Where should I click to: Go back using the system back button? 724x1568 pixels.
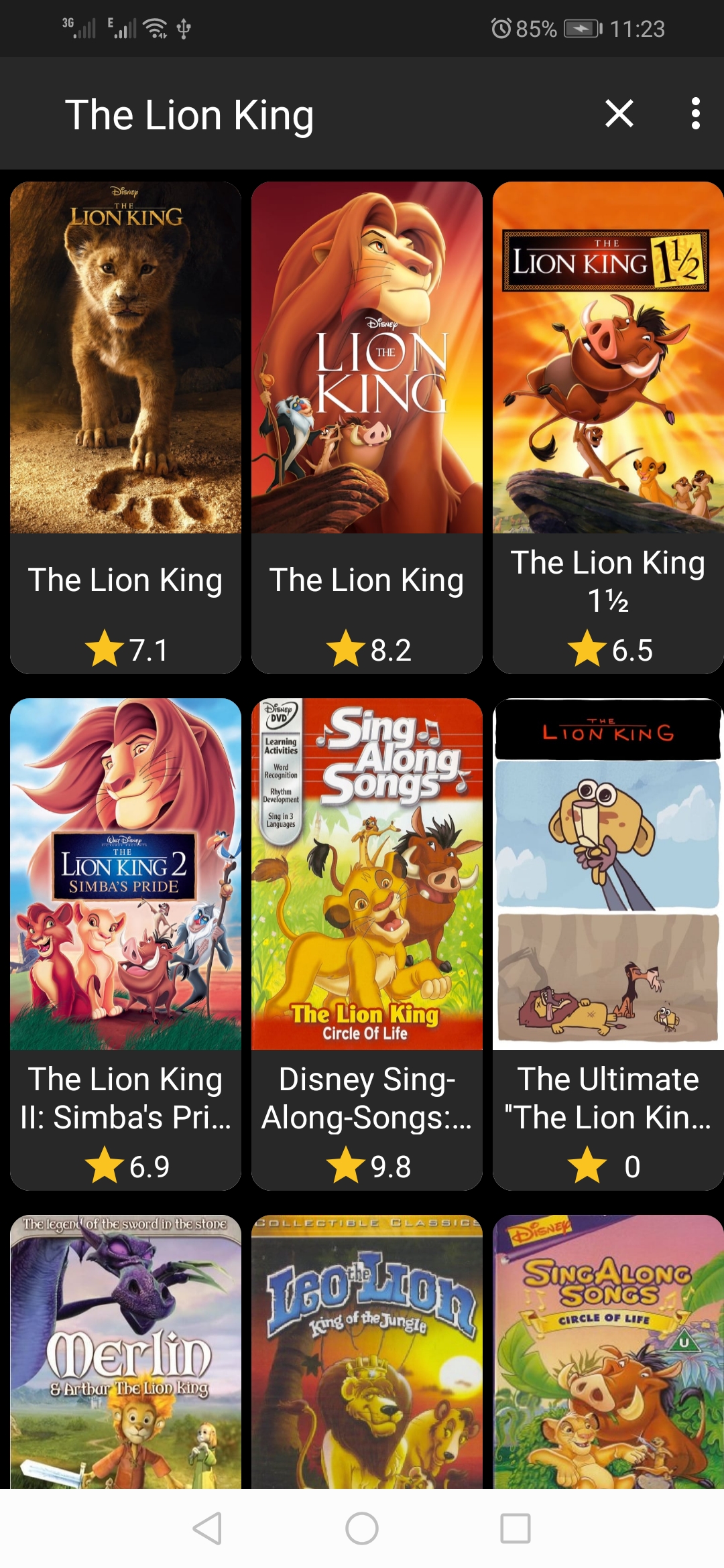[x=208, y=1528]
